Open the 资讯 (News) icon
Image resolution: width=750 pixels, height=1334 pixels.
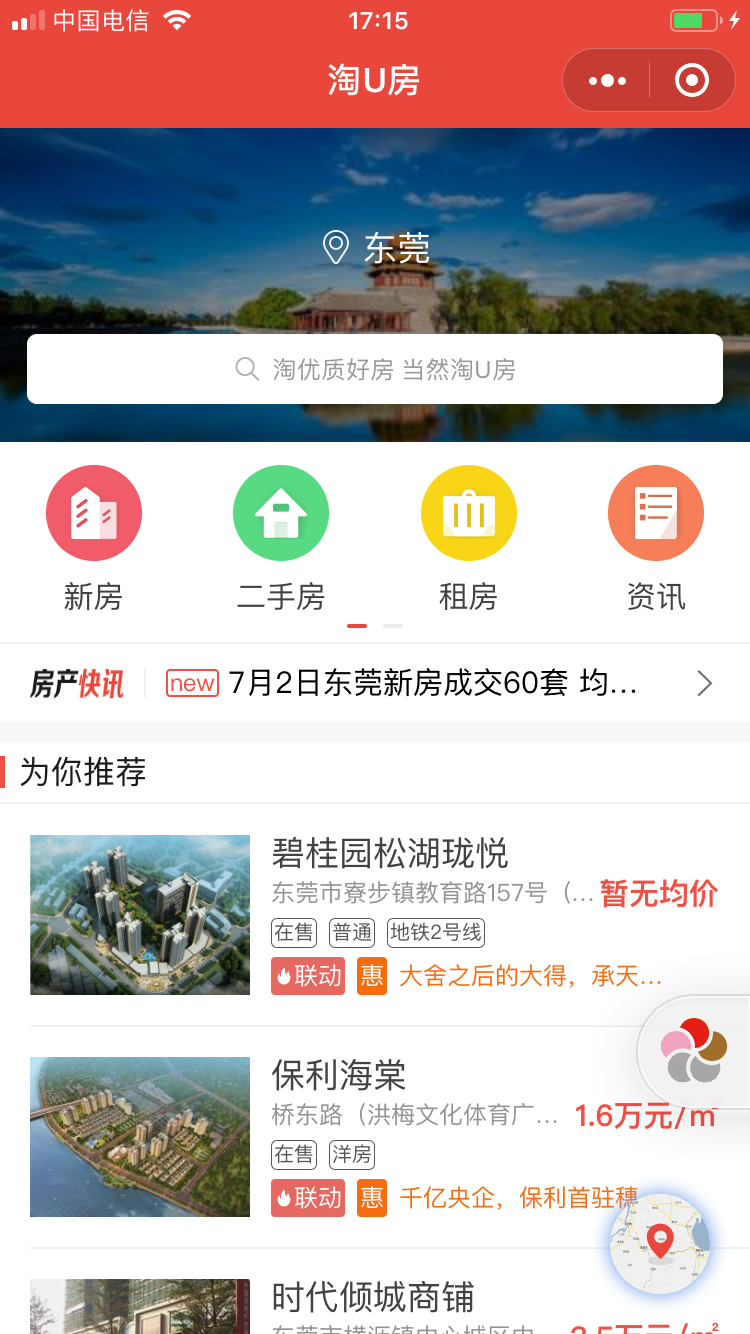(656, 512)
